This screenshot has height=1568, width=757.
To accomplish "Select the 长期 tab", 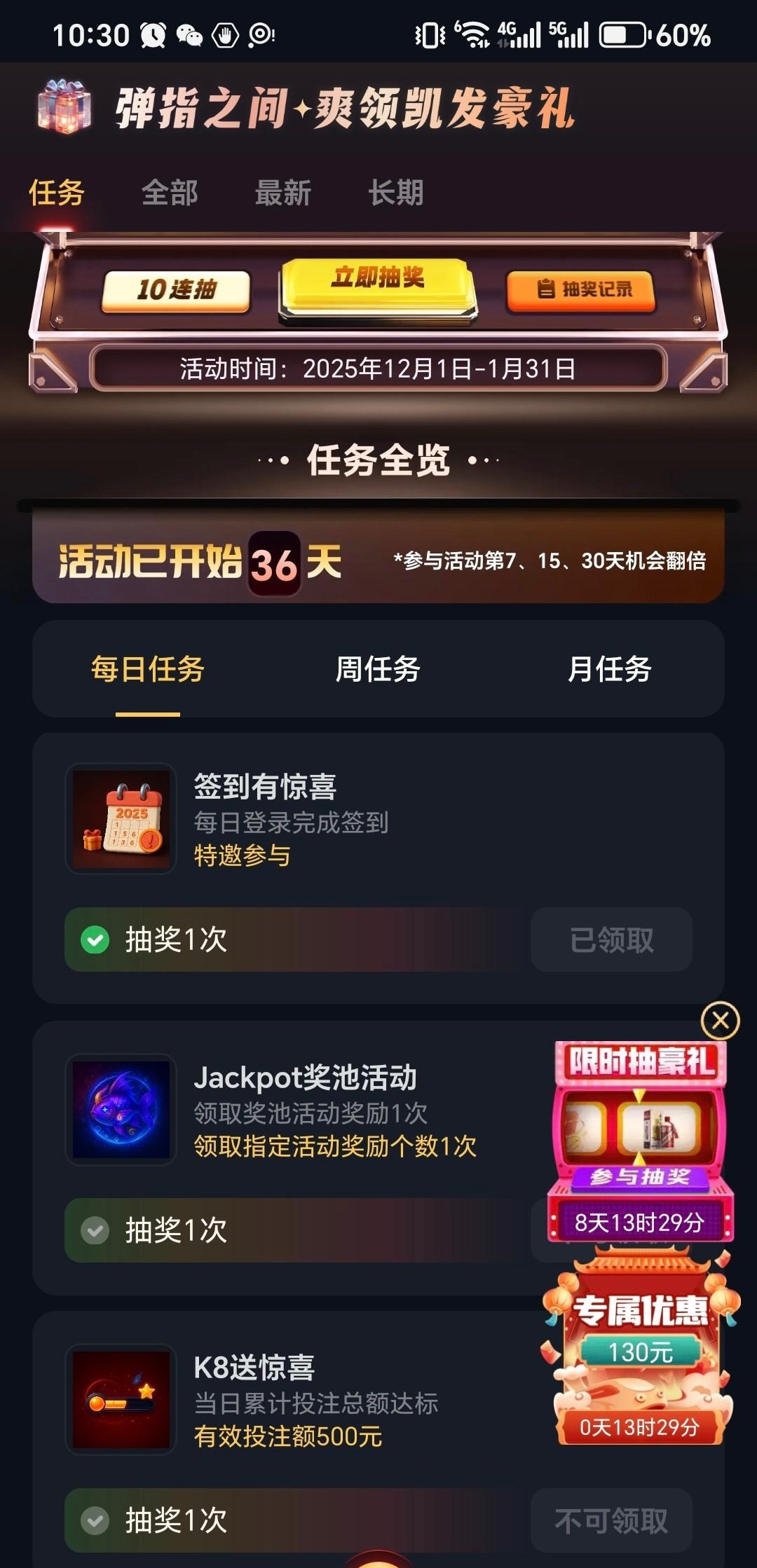I will click(396, 193).
